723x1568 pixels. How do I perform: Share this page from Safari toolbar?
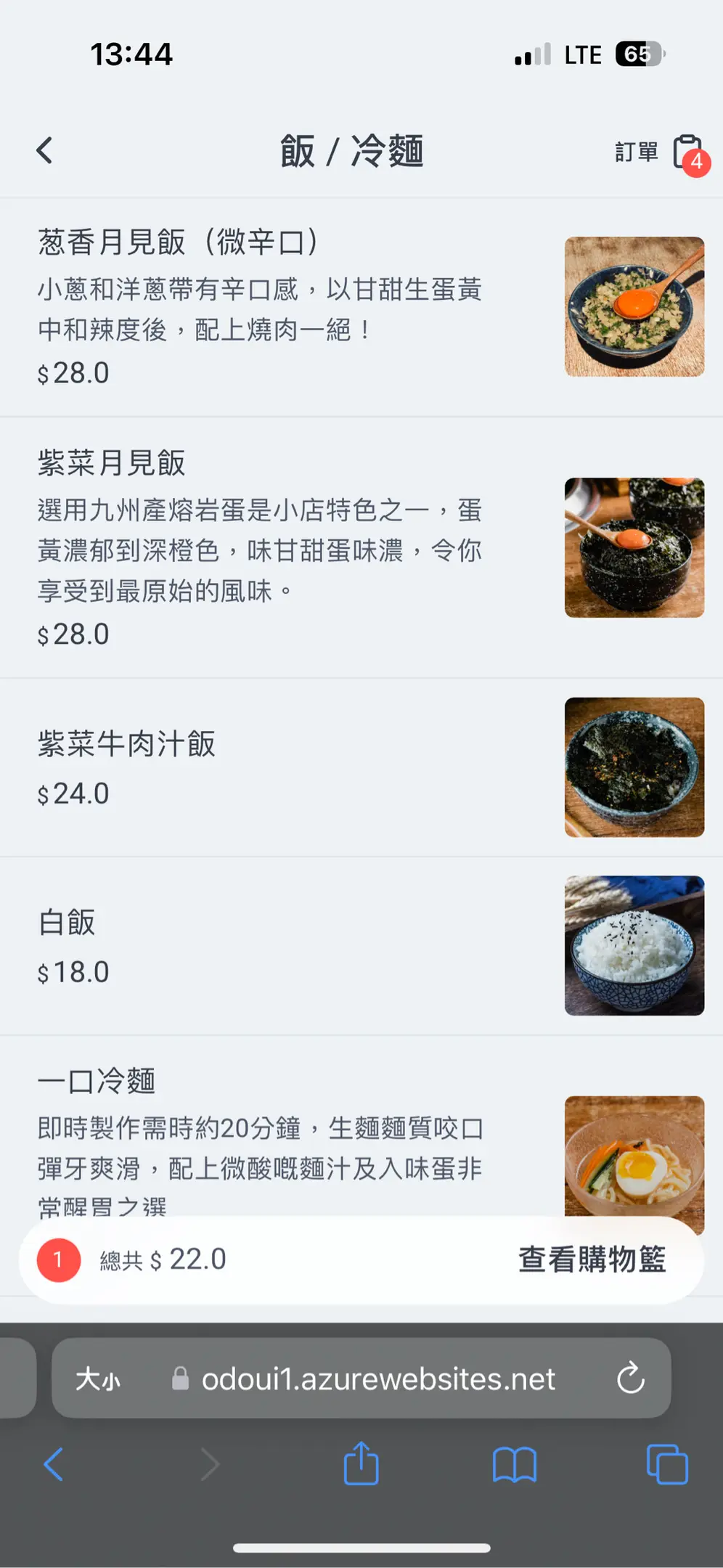point(361,1464)
